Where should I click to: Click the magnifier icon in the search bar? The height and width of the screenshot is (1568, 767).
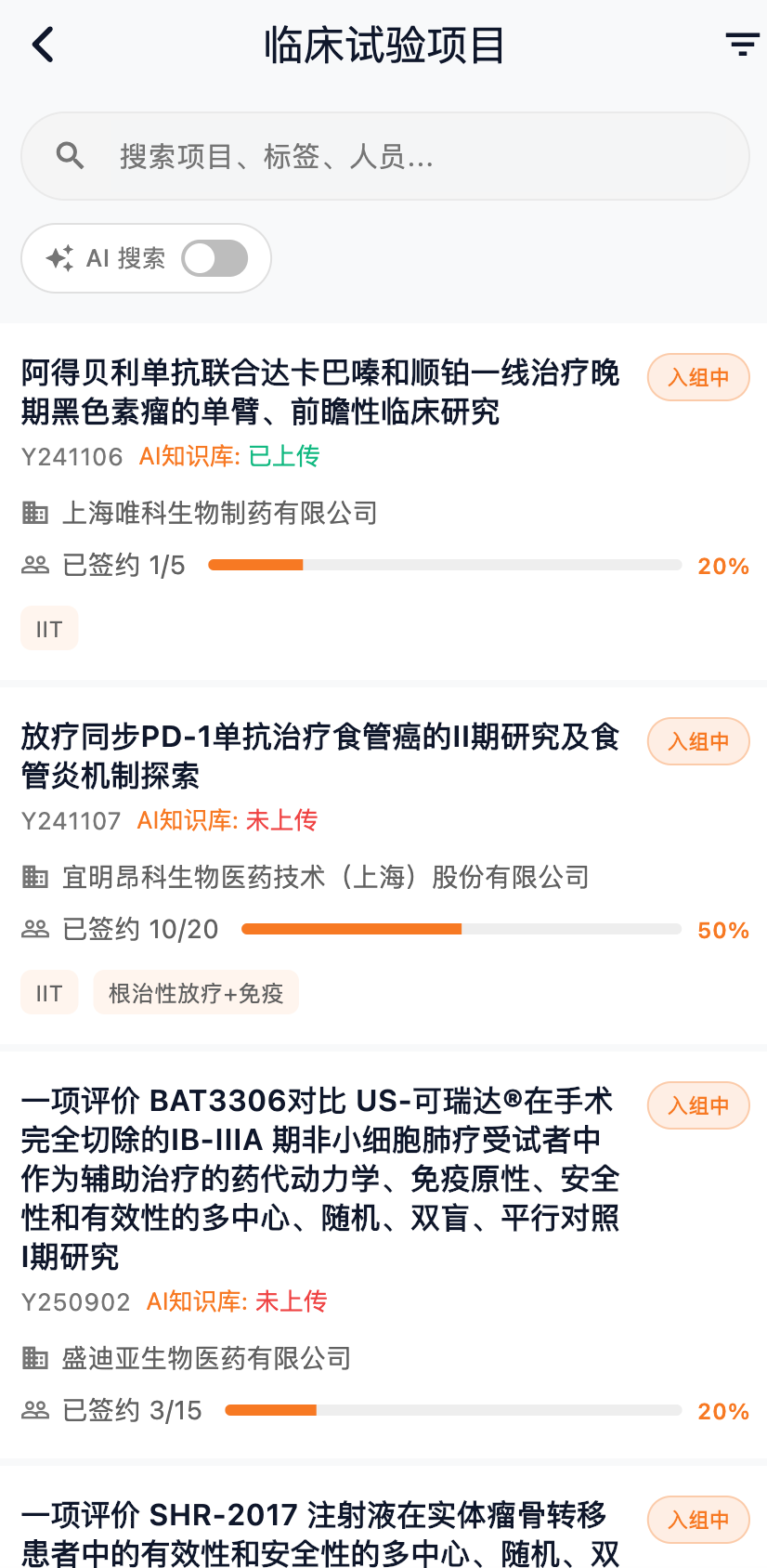70,155
